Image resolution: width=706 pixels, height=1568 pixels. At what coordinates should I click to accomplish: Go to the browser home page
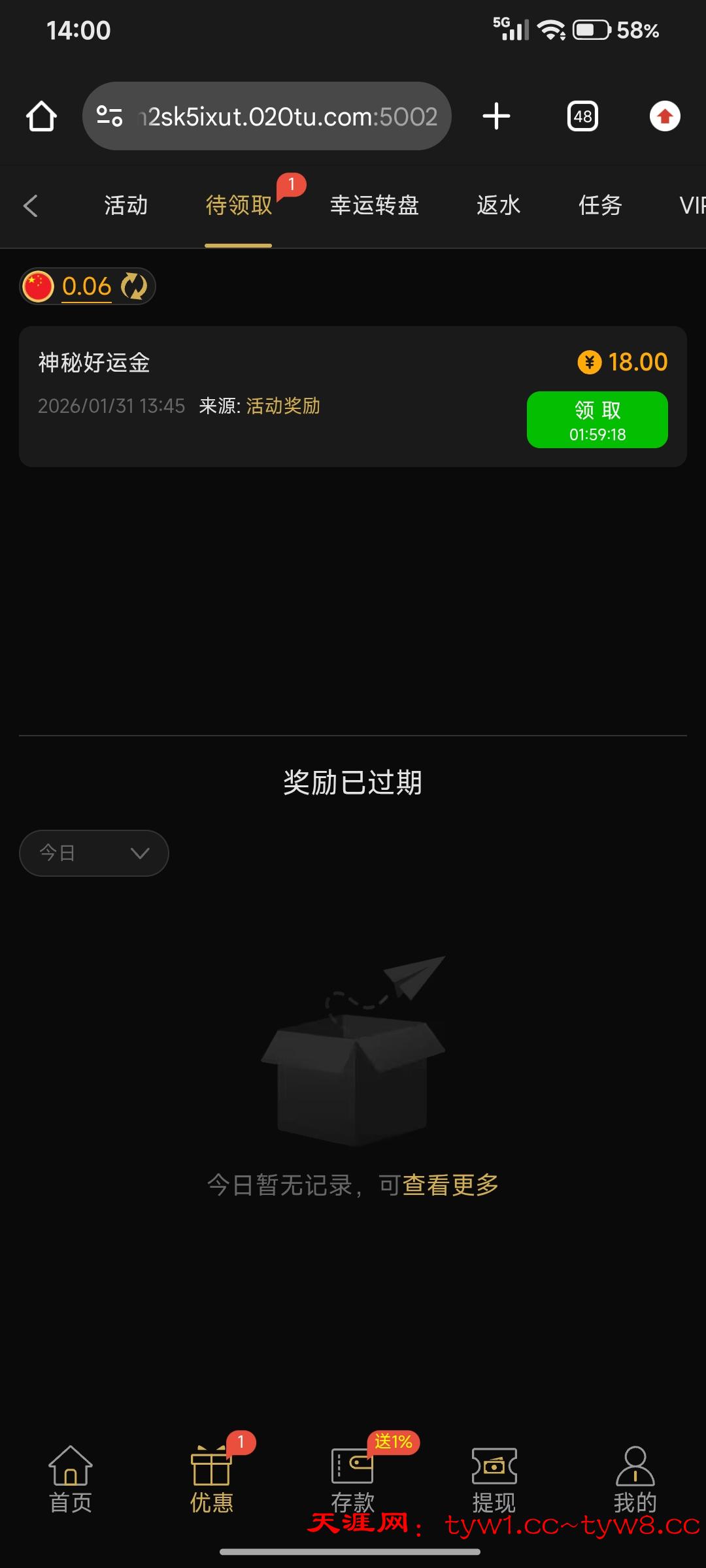[41, 116]
